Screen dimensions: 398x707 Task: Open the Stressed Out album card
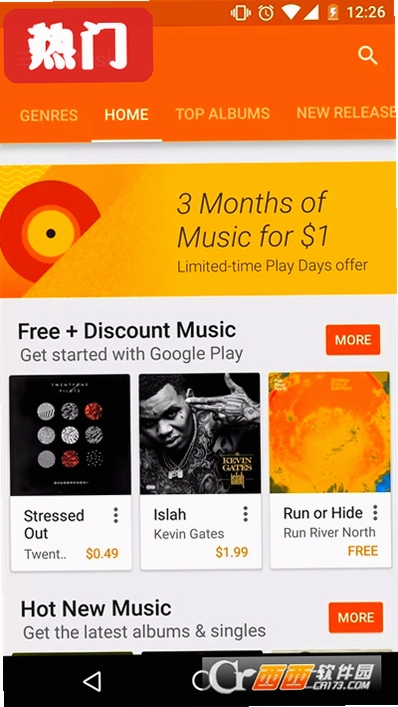tap(71, 472)
